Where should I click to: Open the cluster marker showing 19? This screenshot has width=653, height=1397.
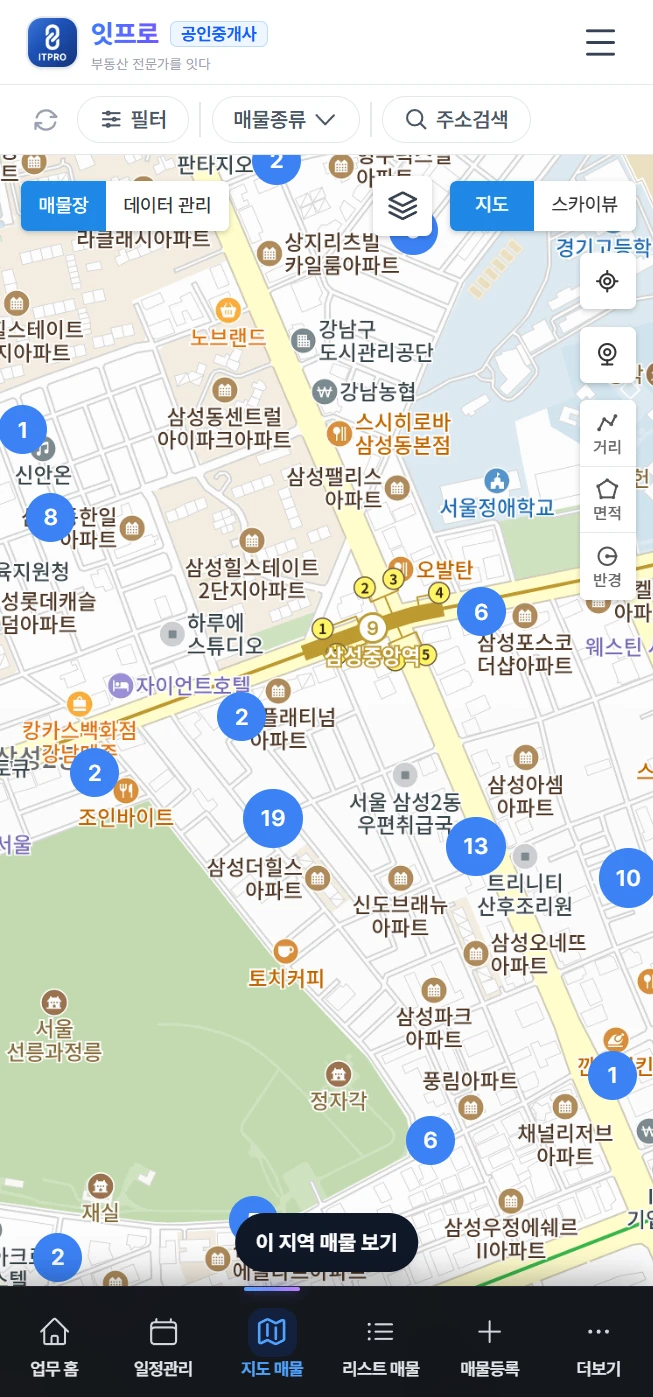(272, 819)
